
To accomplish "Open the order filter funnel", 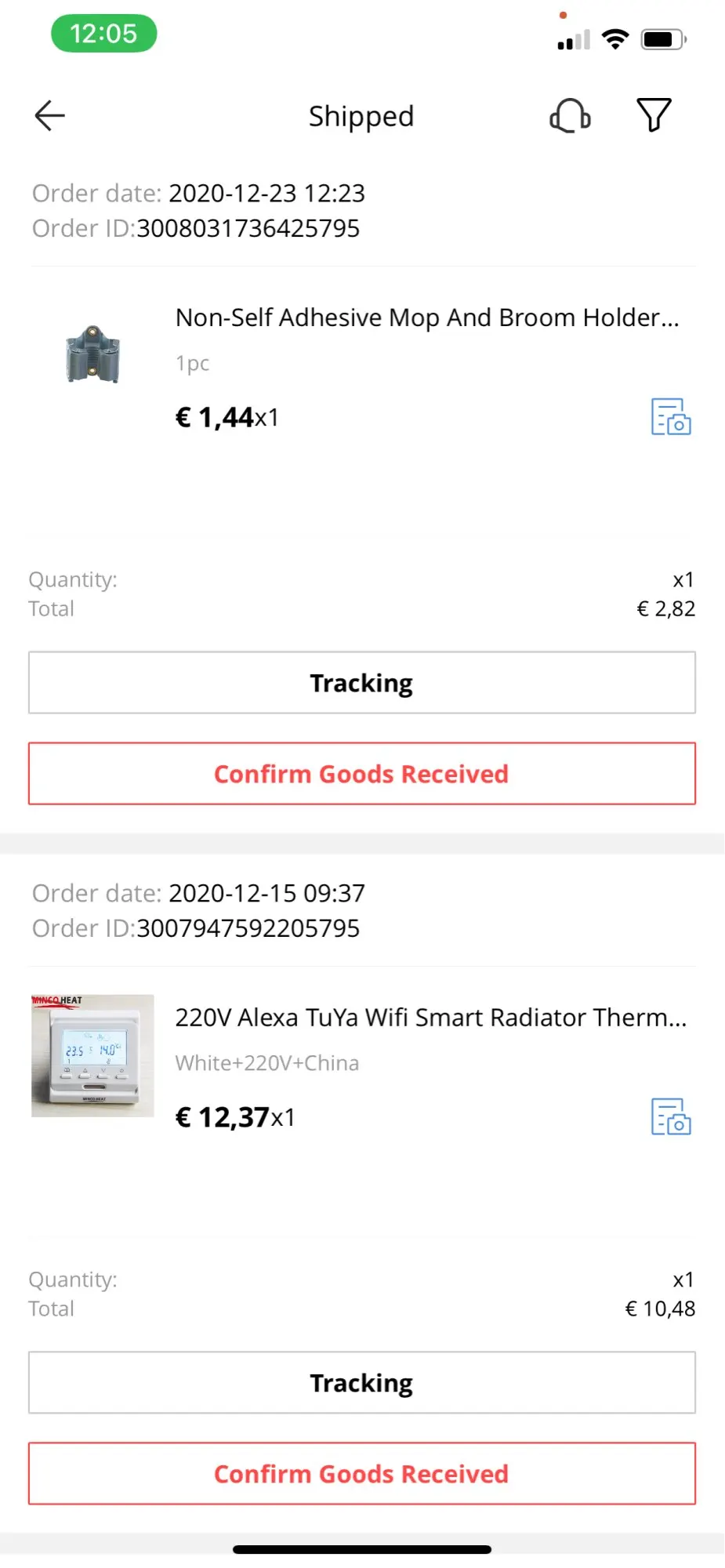I will tap(654, 116).
